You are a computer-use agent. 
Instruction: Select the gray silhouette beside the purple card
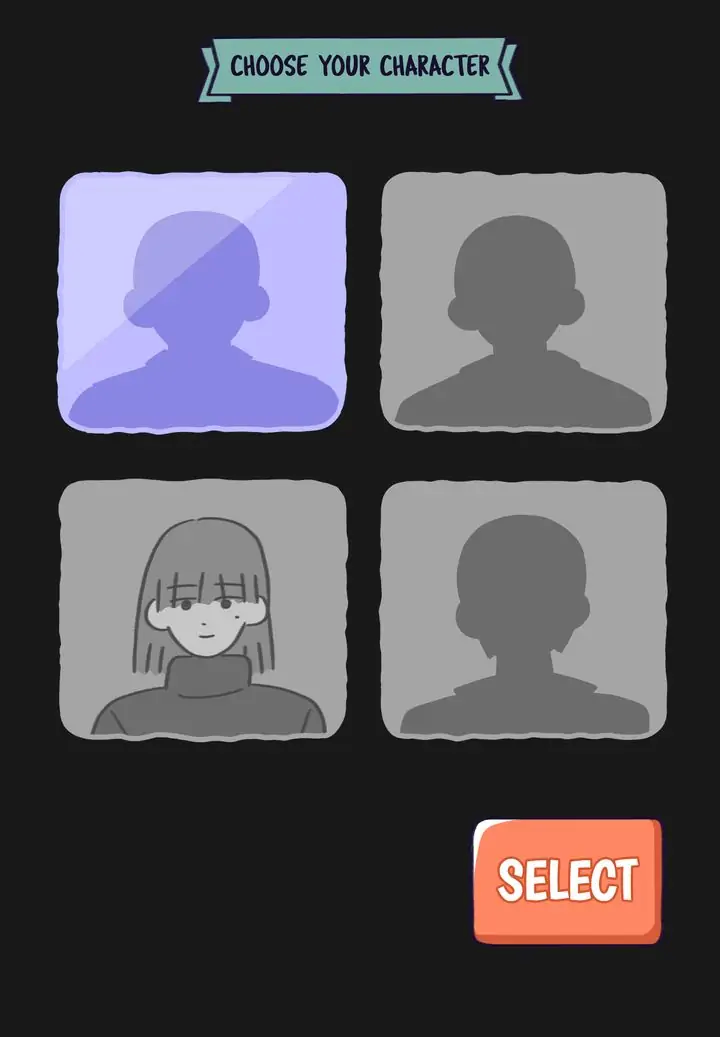(x=523, y=302)
